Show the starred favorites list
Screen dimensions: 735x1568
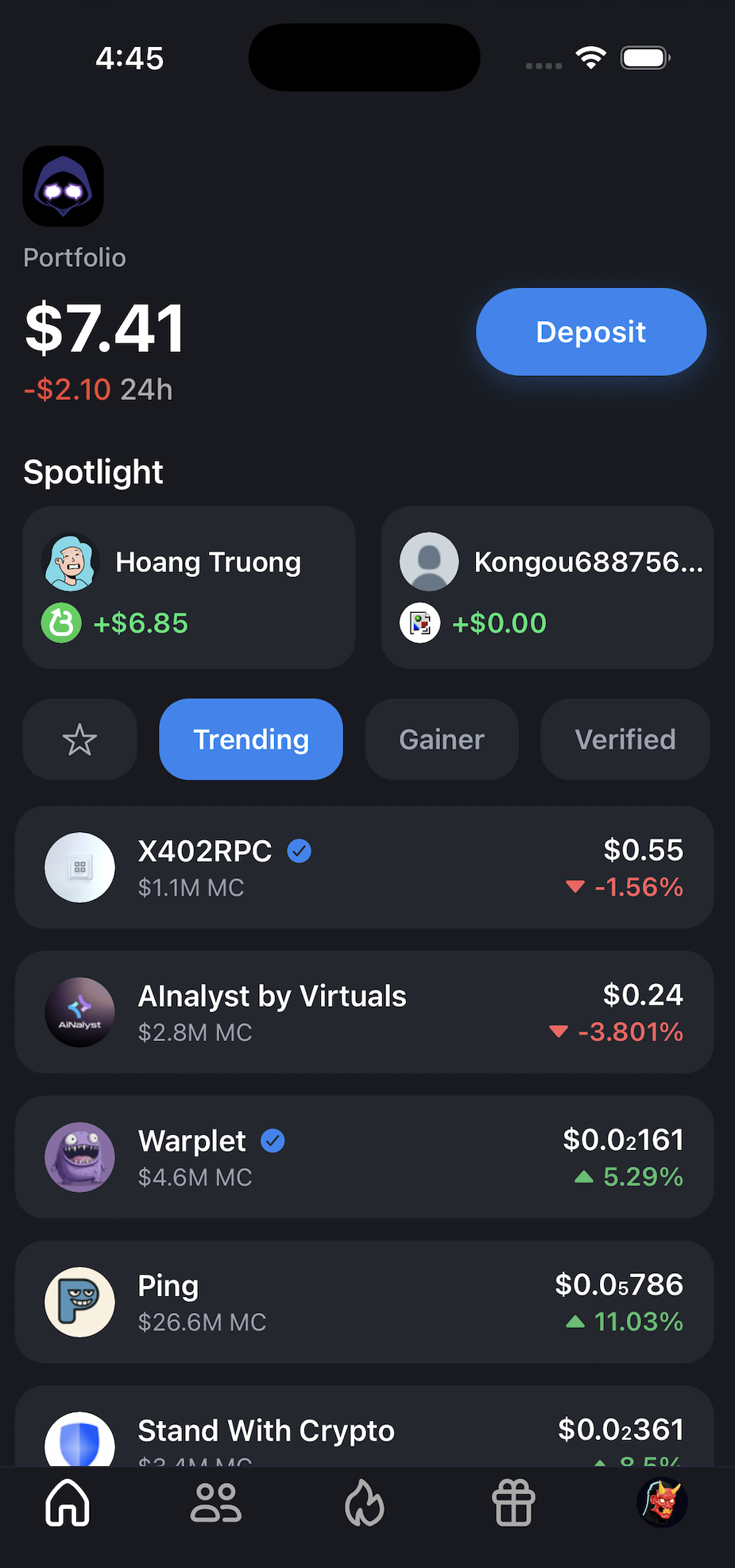coord(79,739)
